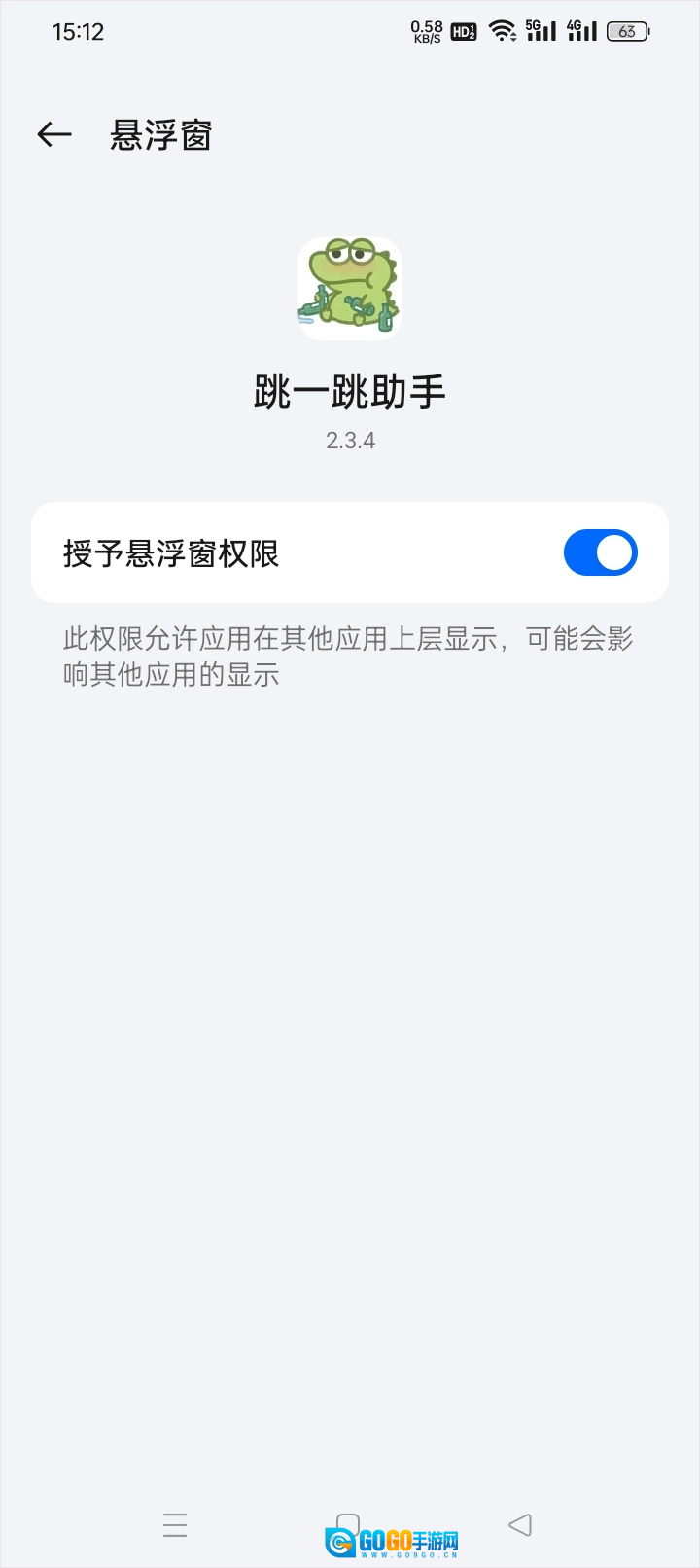The height and width of the screenshot is (1568, 700).
Task: Open recent apps from the navigation bar
Action: click(x=175, y=1524)
